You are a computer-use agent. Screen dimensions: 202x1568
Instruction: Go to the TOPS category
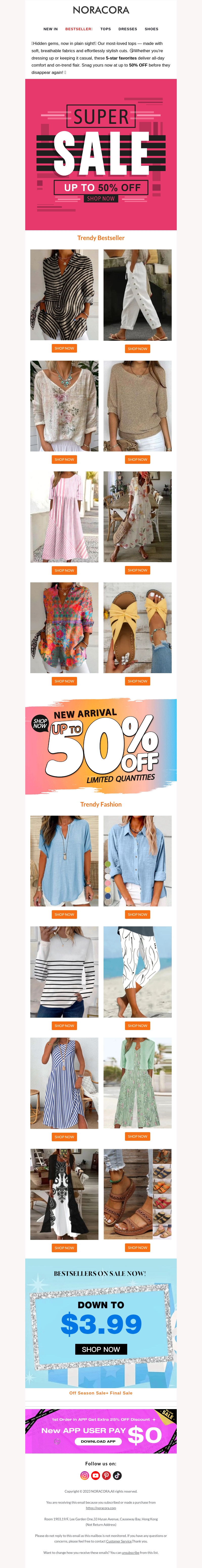click(106, 28)
